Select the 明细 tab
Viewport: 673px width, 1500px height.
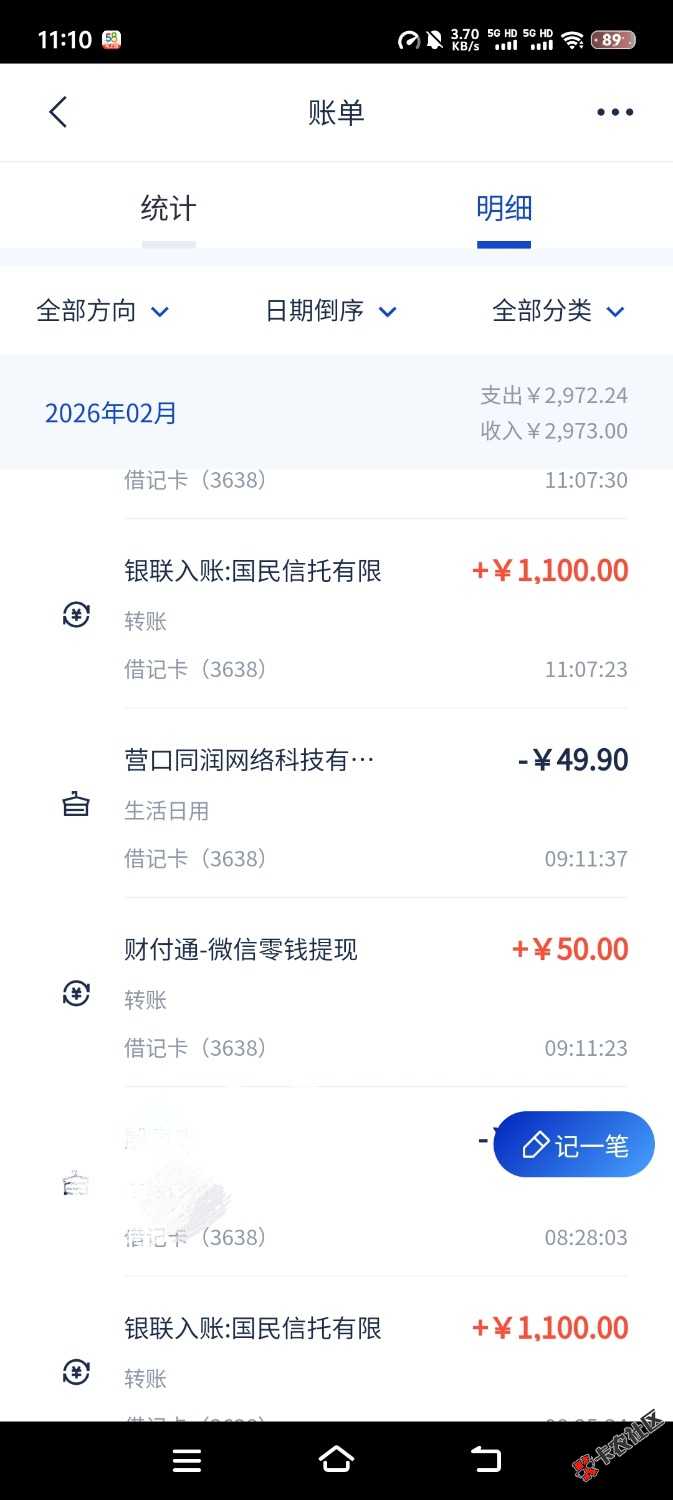[x=504, y=209]
